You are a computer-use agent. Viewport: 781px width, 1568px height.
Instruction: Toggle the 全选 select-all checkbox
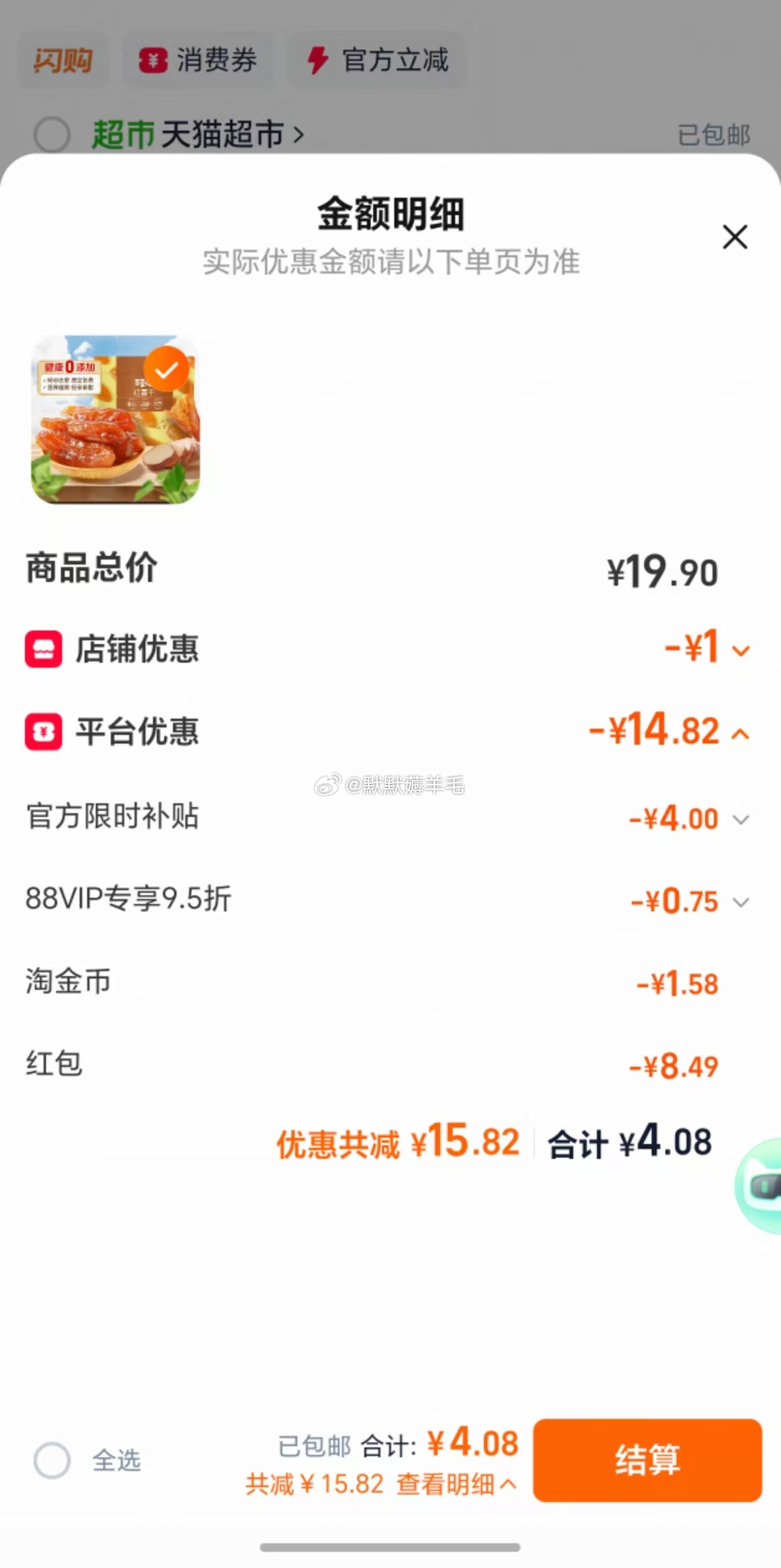coord(52,1460)
